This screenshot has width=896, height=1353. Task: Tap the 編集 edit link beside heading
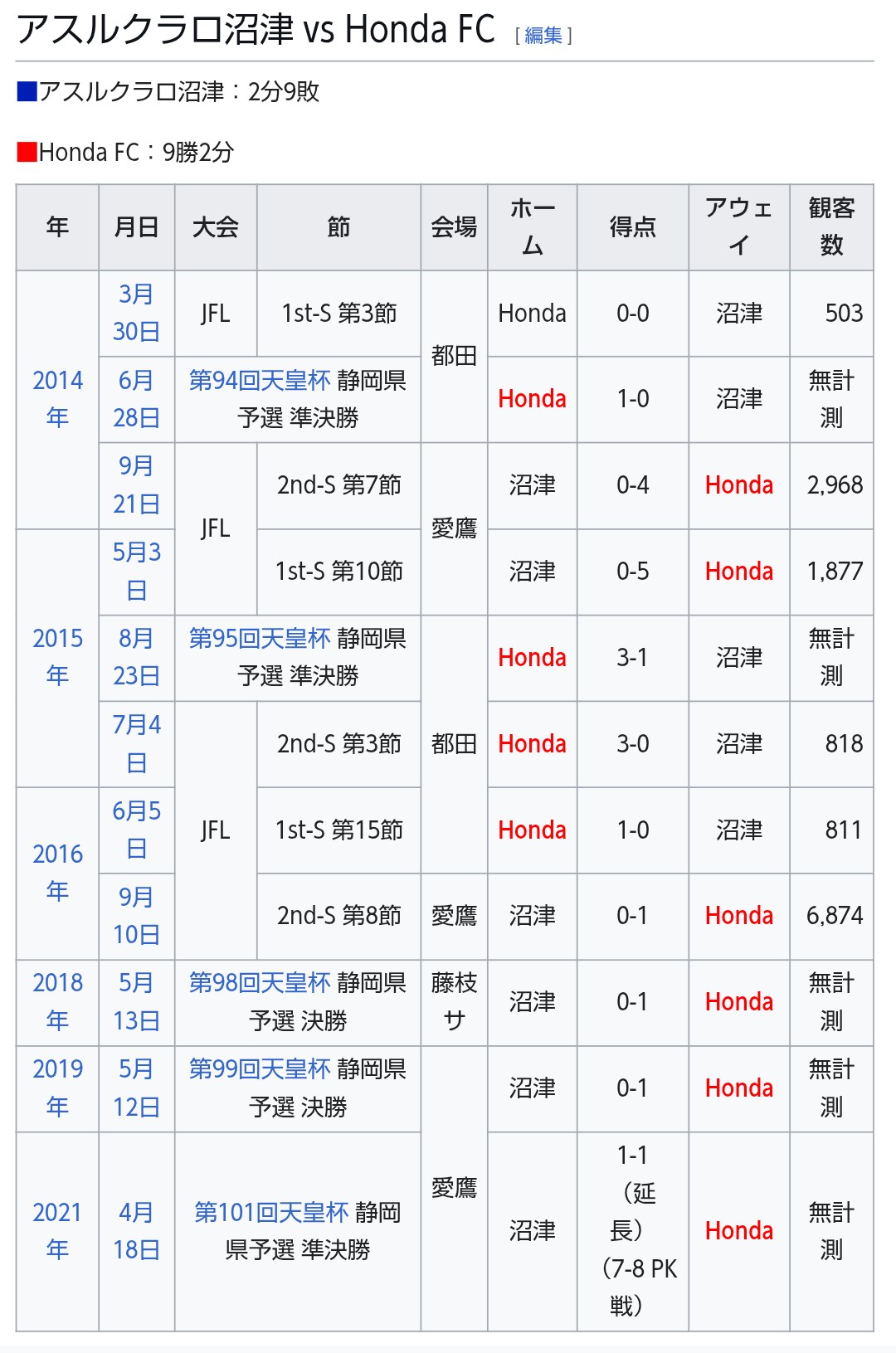(x=543, y=36)
